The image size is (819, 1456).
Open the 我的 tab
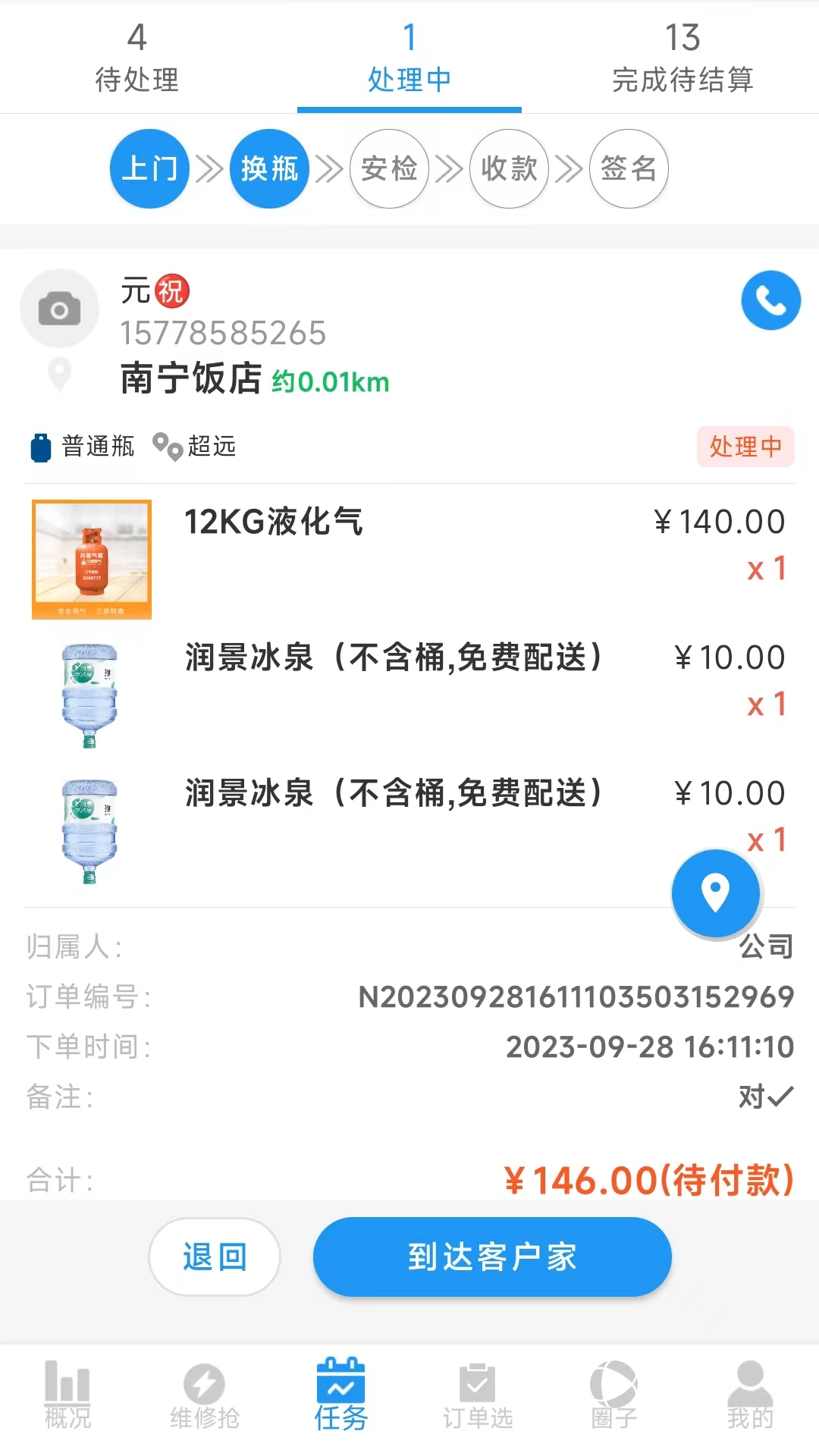pyautogui.click(x=750, y=1395)
